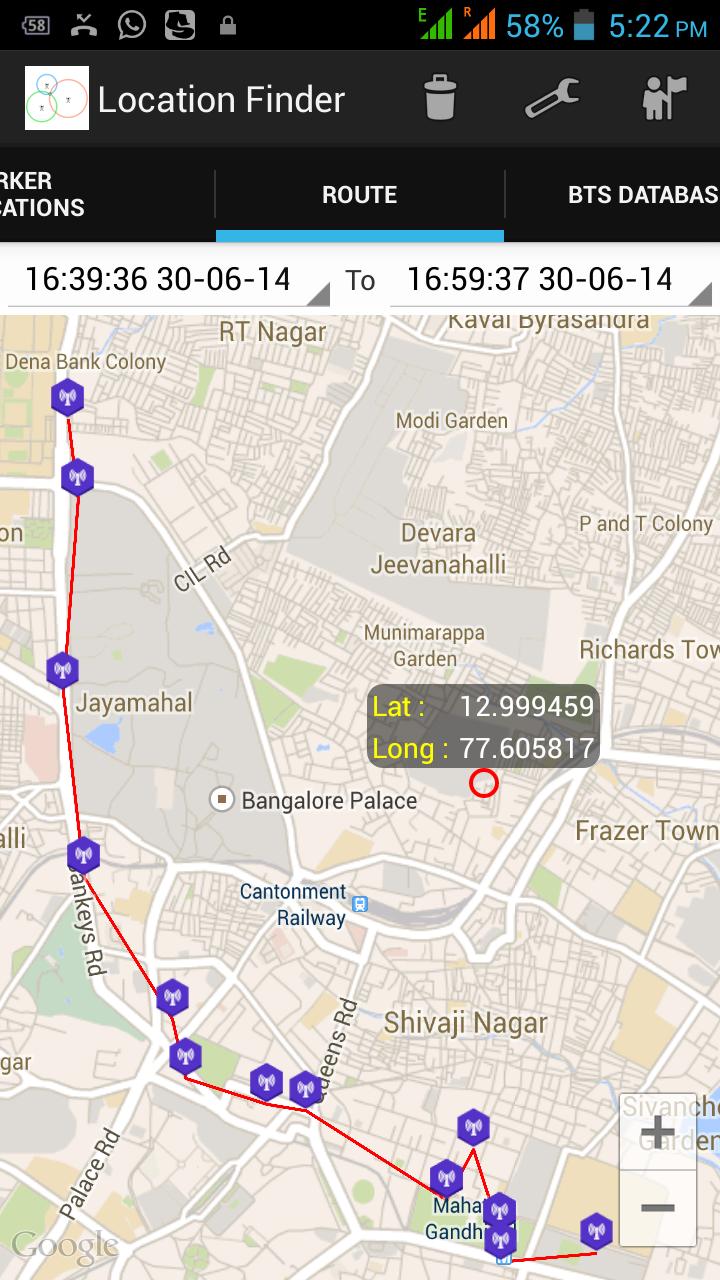Tap the person with flag icon
The image size is (720, 1280).
pos(664,98)
